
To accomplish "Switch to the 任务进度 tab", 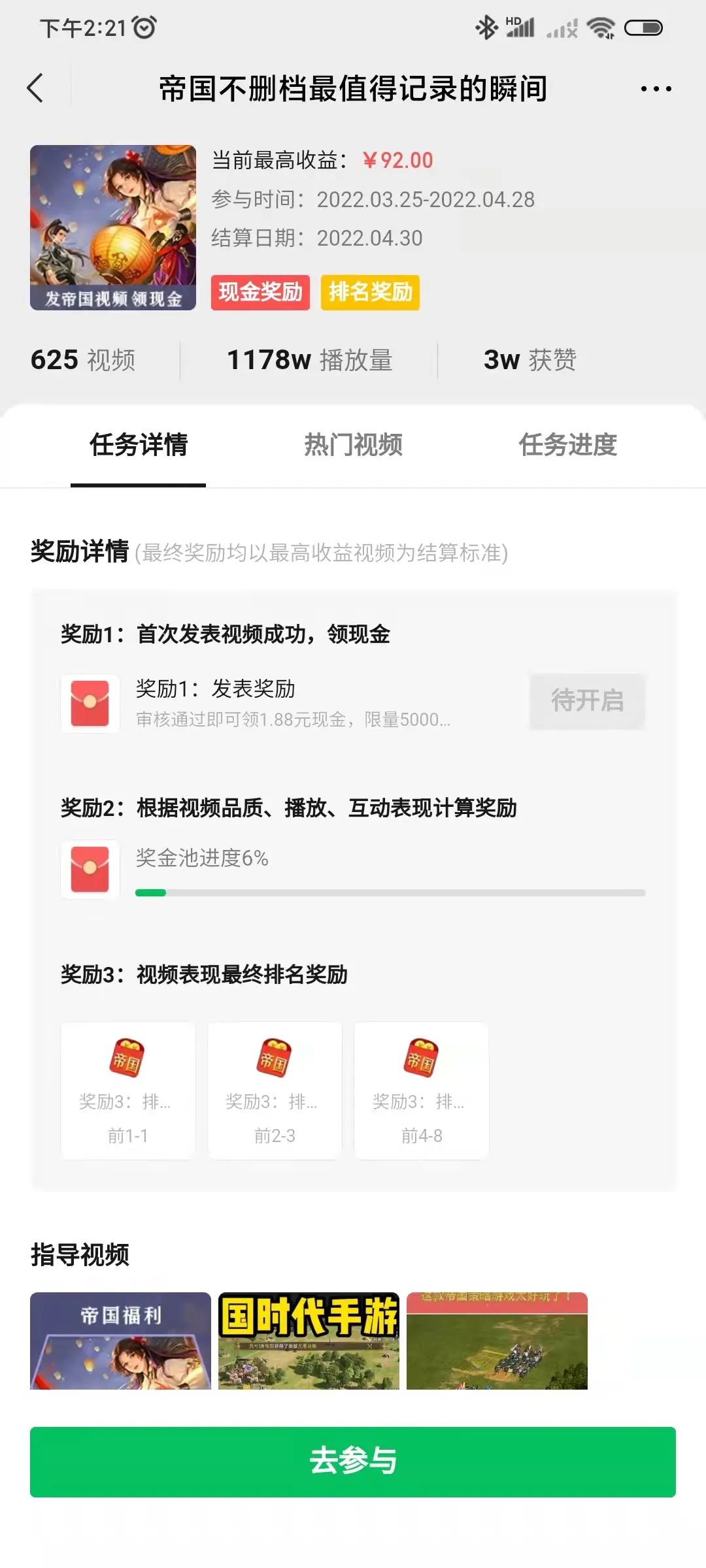I will tap(567, 445).
